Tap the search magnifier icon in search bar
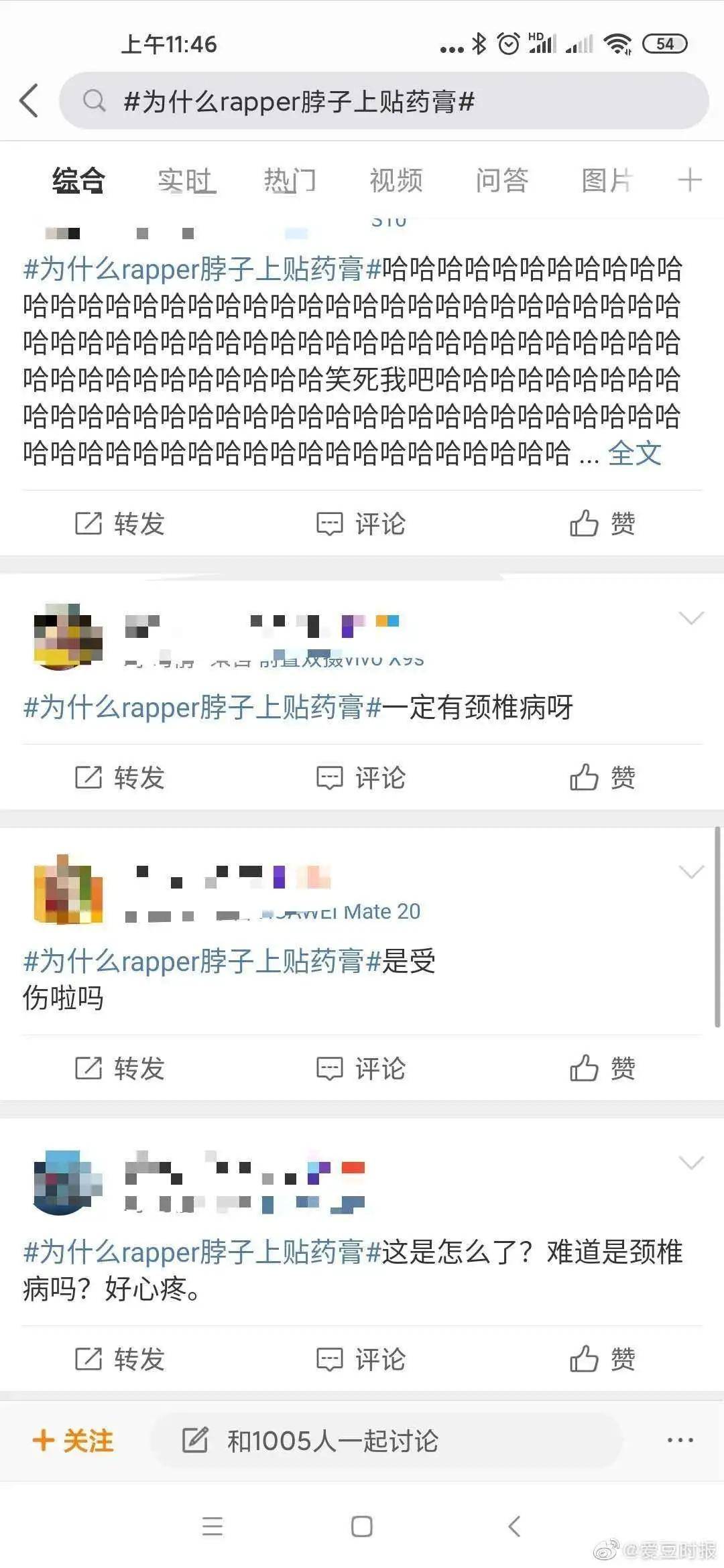The height and width of the screenshot is (1568, 724). pos(95,101)
